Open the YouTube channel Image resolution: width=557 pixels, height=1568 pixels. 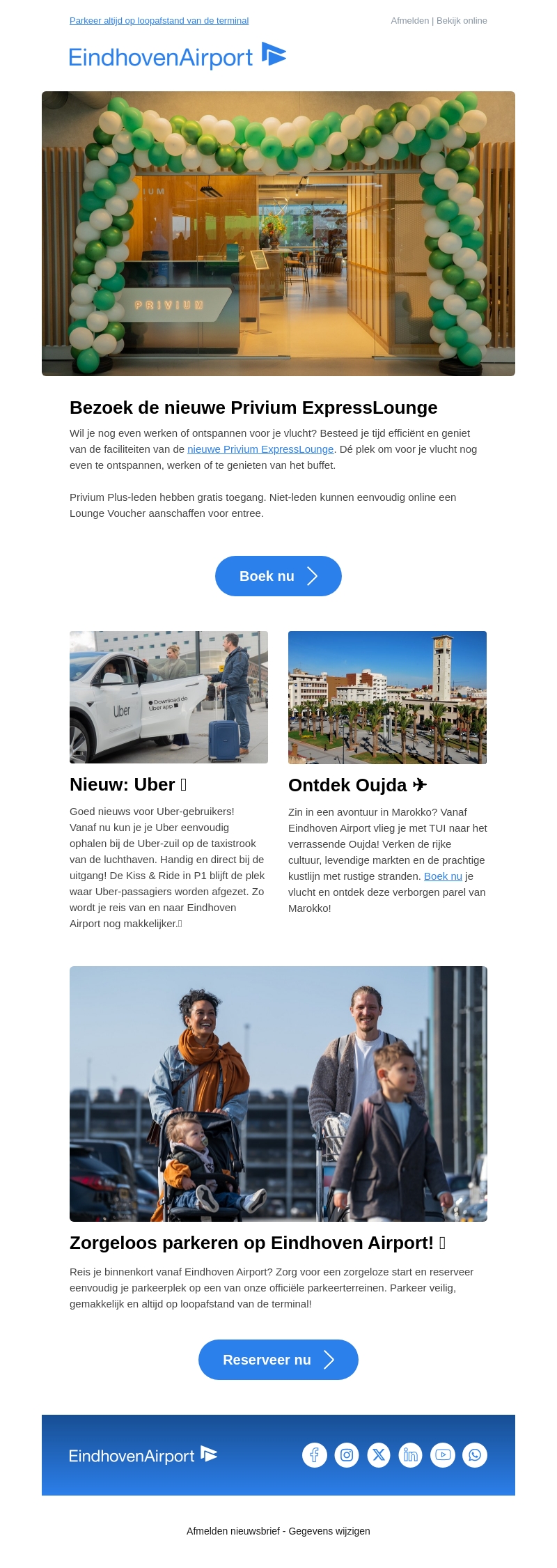[443, 1454]
